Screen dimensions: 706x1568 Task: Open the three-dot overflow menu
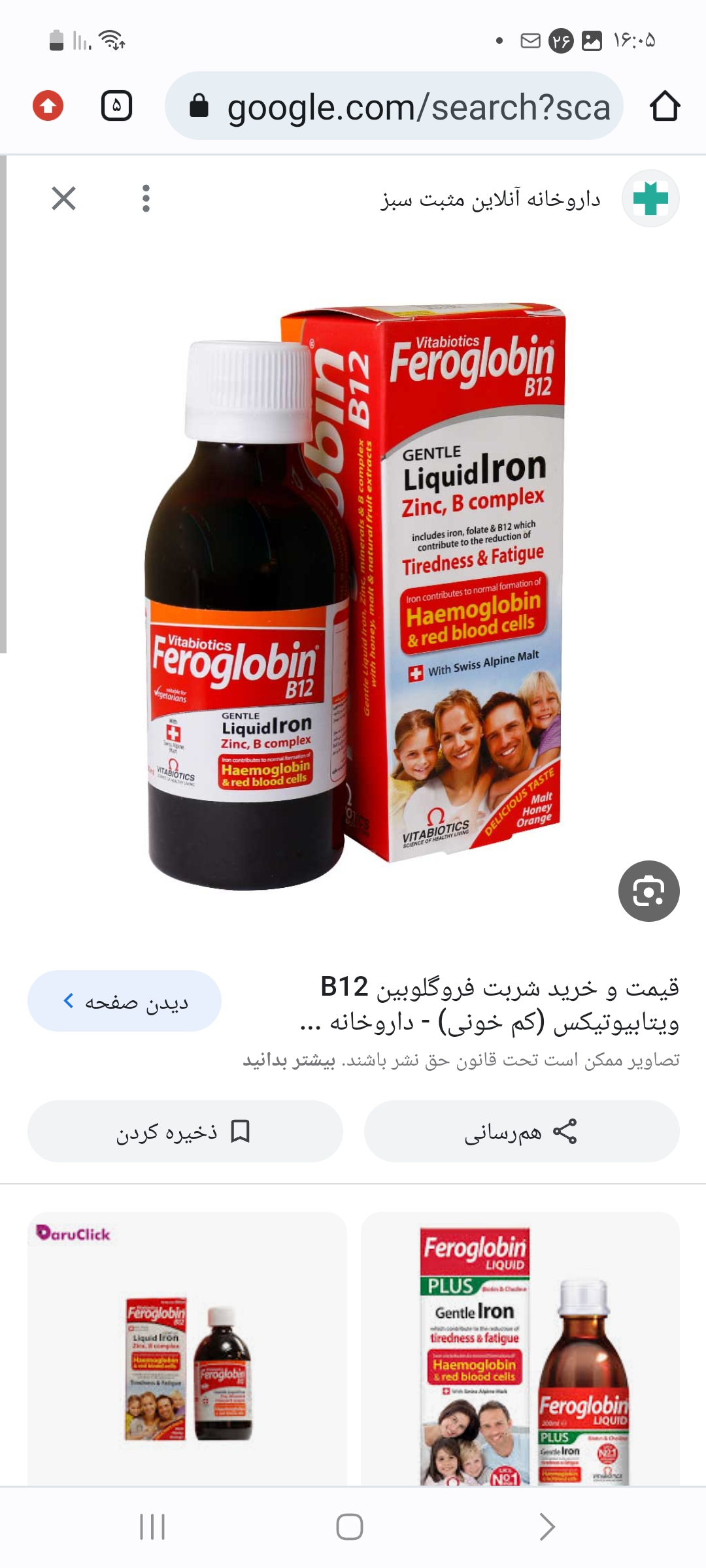(146, 198)
